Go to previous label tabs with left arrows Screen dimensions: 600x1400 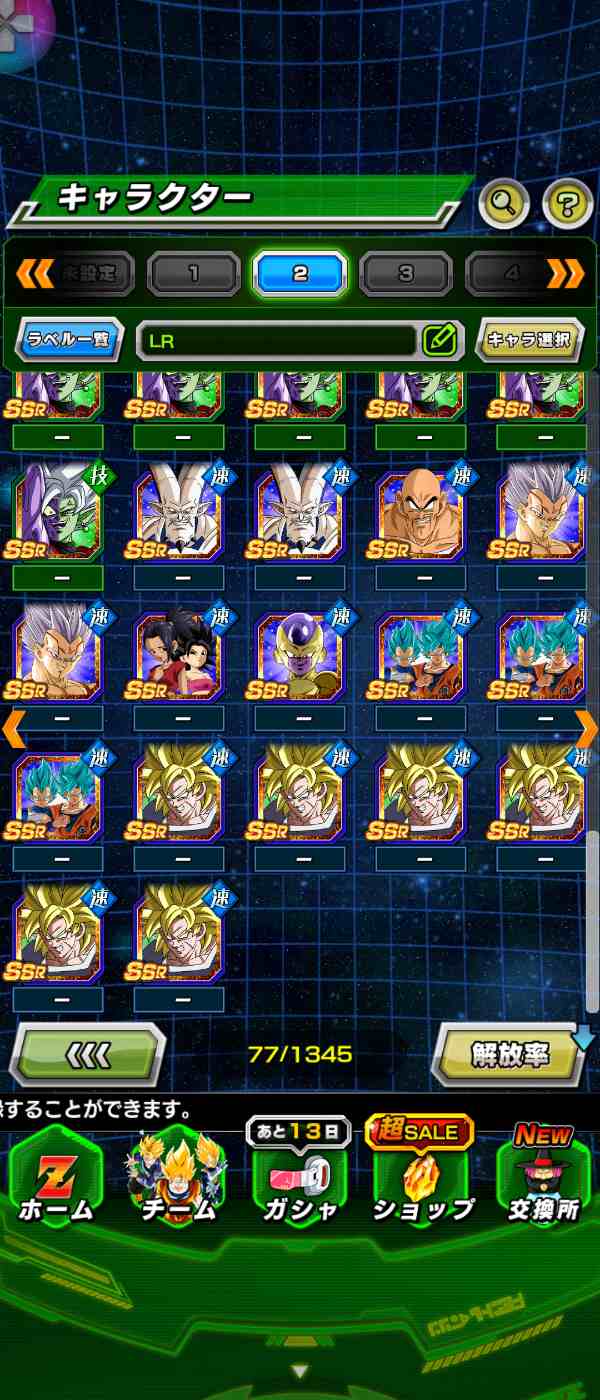tap(34, 272)
